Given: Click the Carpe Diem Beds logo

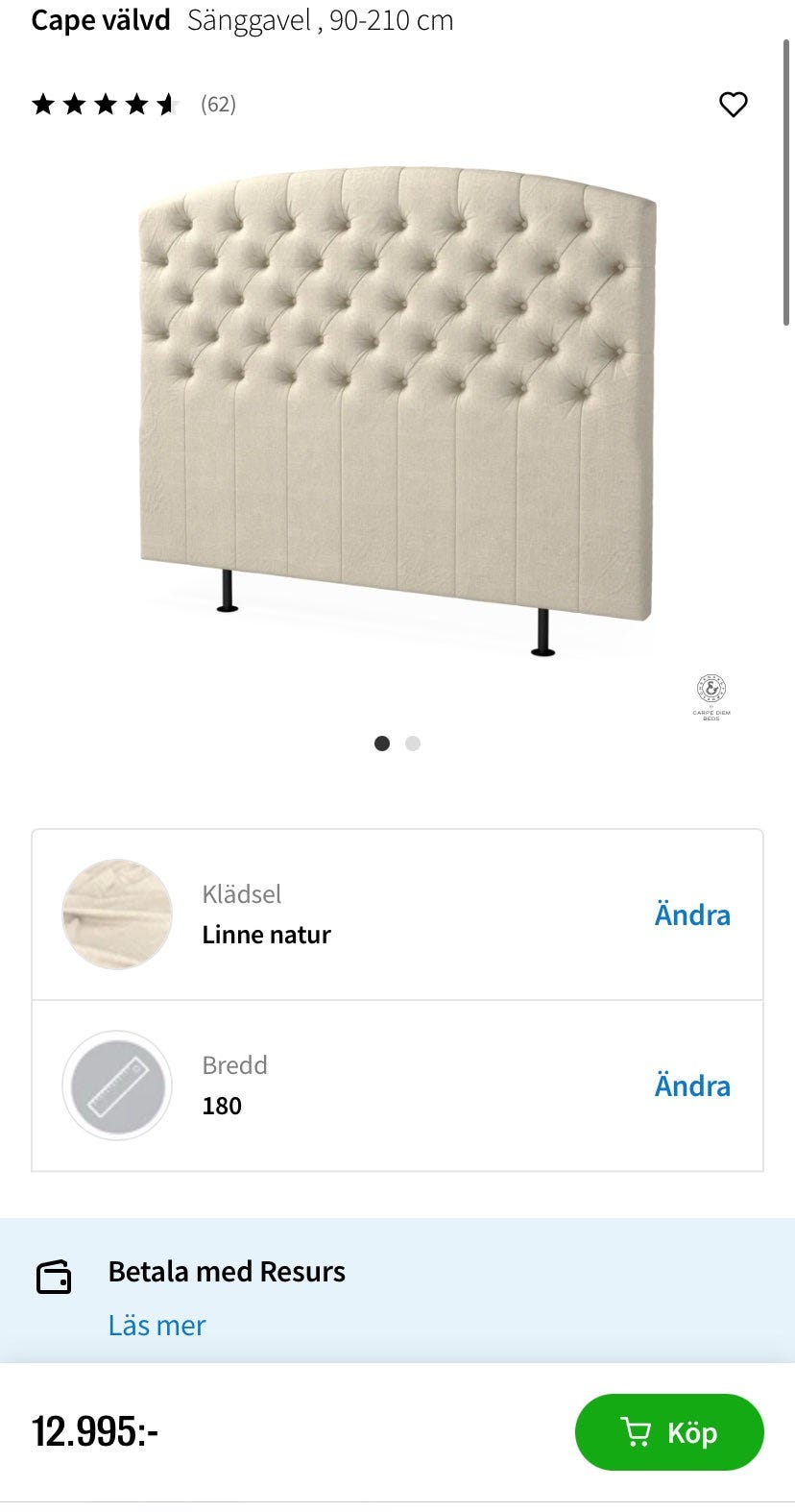Looking at the screenshot, I should coord(710,696).
